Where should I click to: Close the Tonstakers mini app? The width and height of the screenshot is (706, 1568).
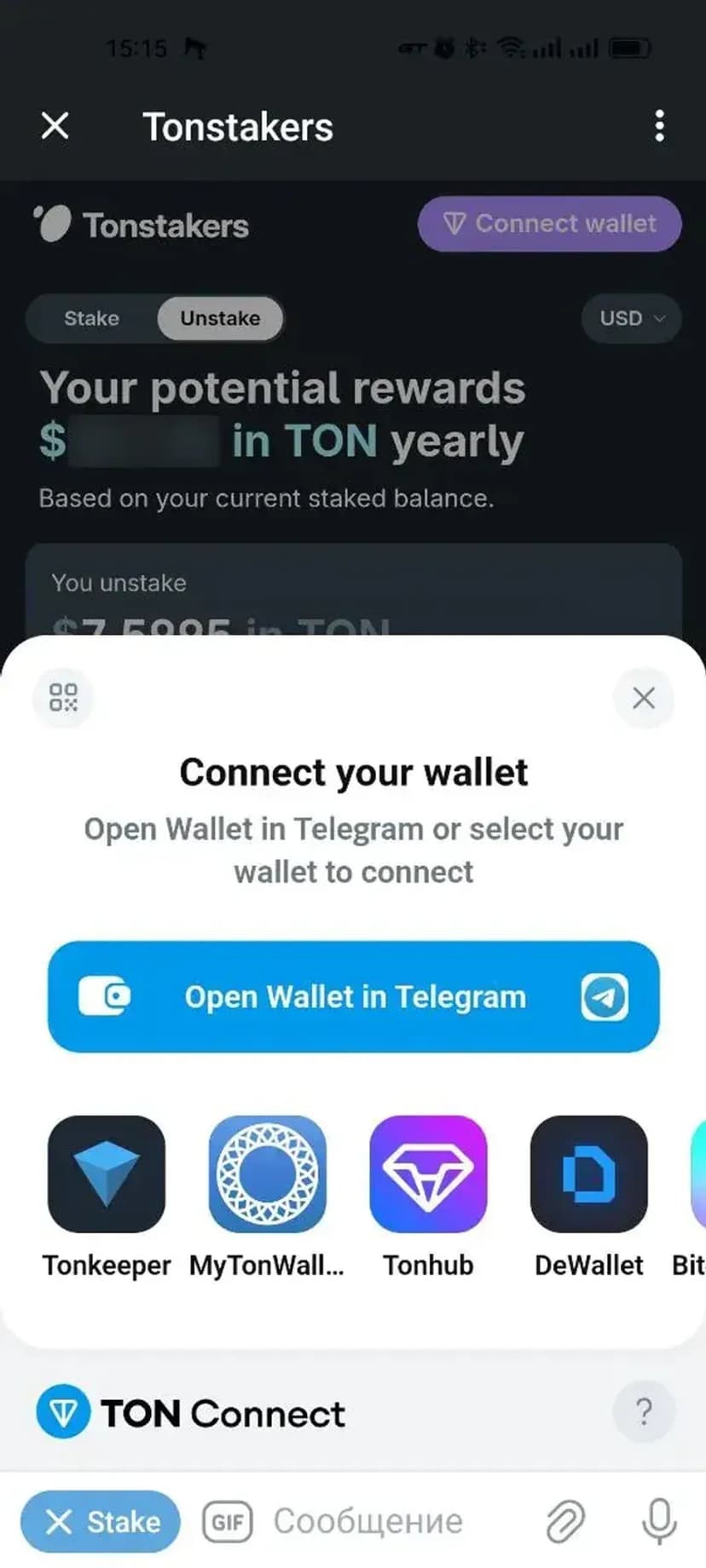55,126
